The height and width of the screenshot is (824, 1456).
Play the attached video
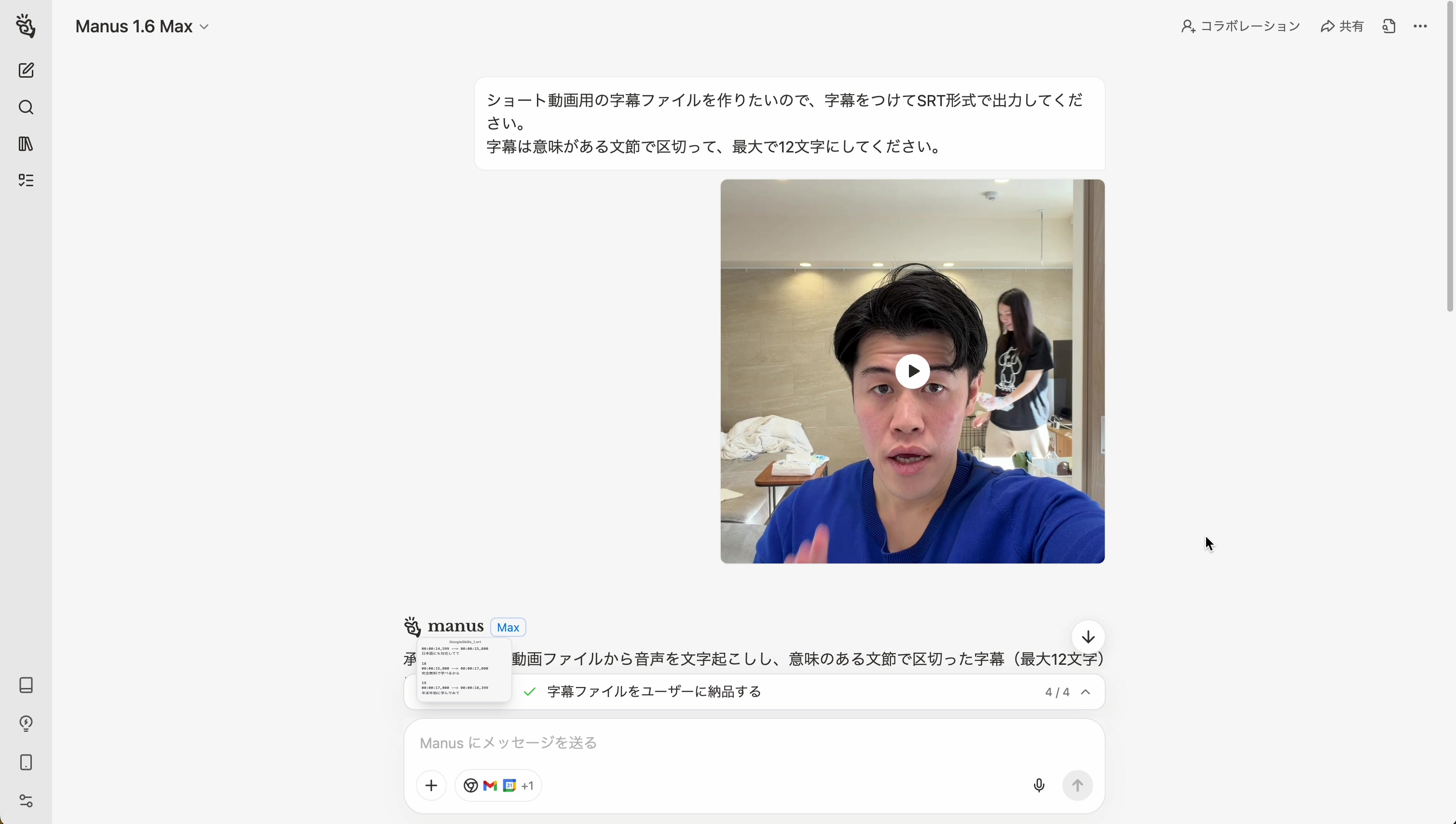(x=912, y=371)
